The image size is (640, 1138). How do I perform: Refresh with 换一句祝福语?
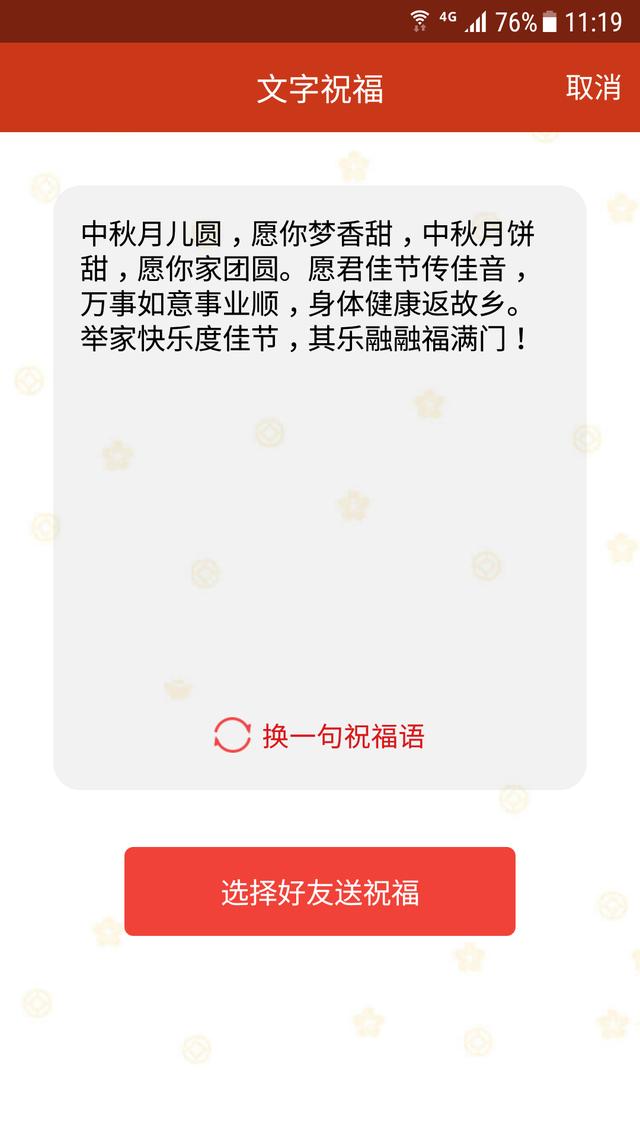tap(320, 736)
